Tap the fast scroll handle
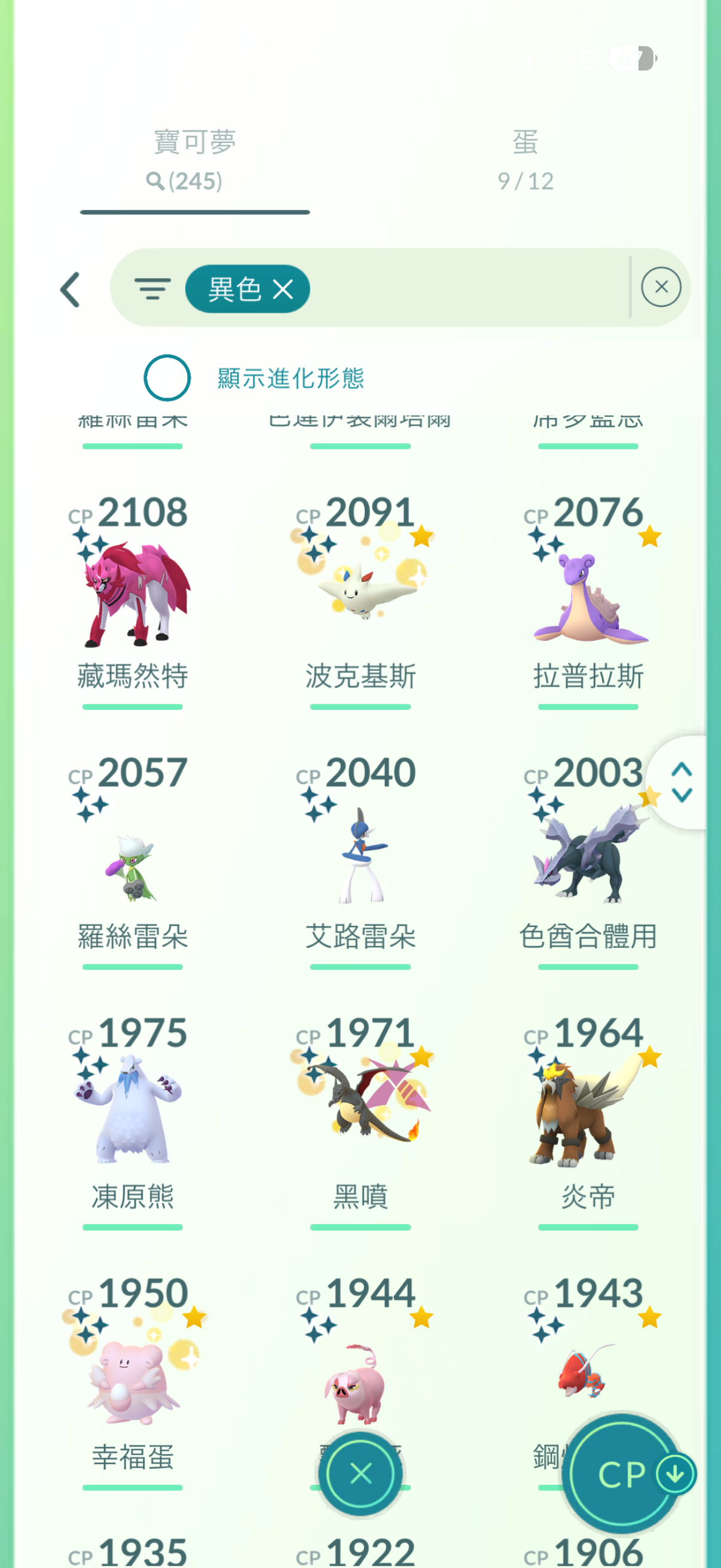 682,782
